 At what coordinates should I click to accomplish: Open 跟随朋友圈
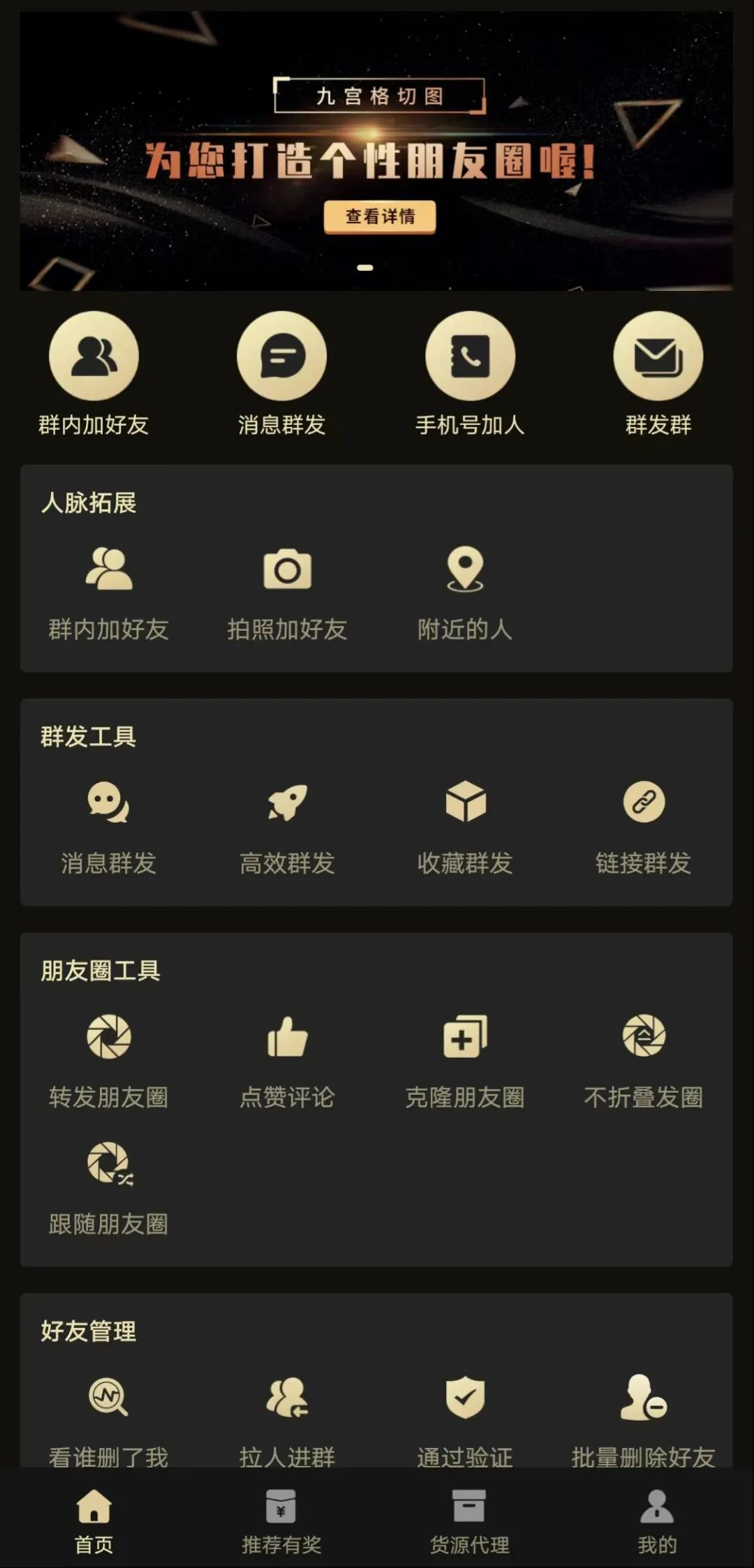pos(108,1189)
